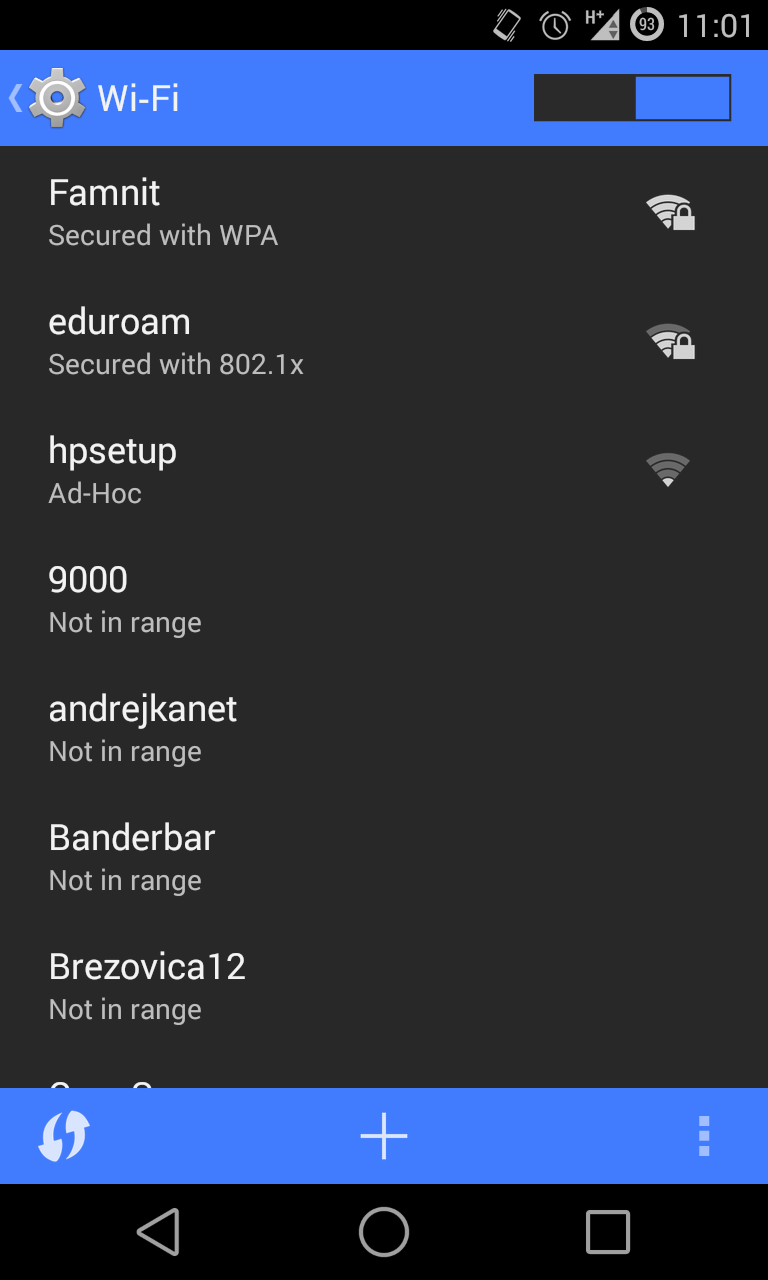The image size is (768, 1280).
Task: Go to the home screen
Action: coord(384,1232)
